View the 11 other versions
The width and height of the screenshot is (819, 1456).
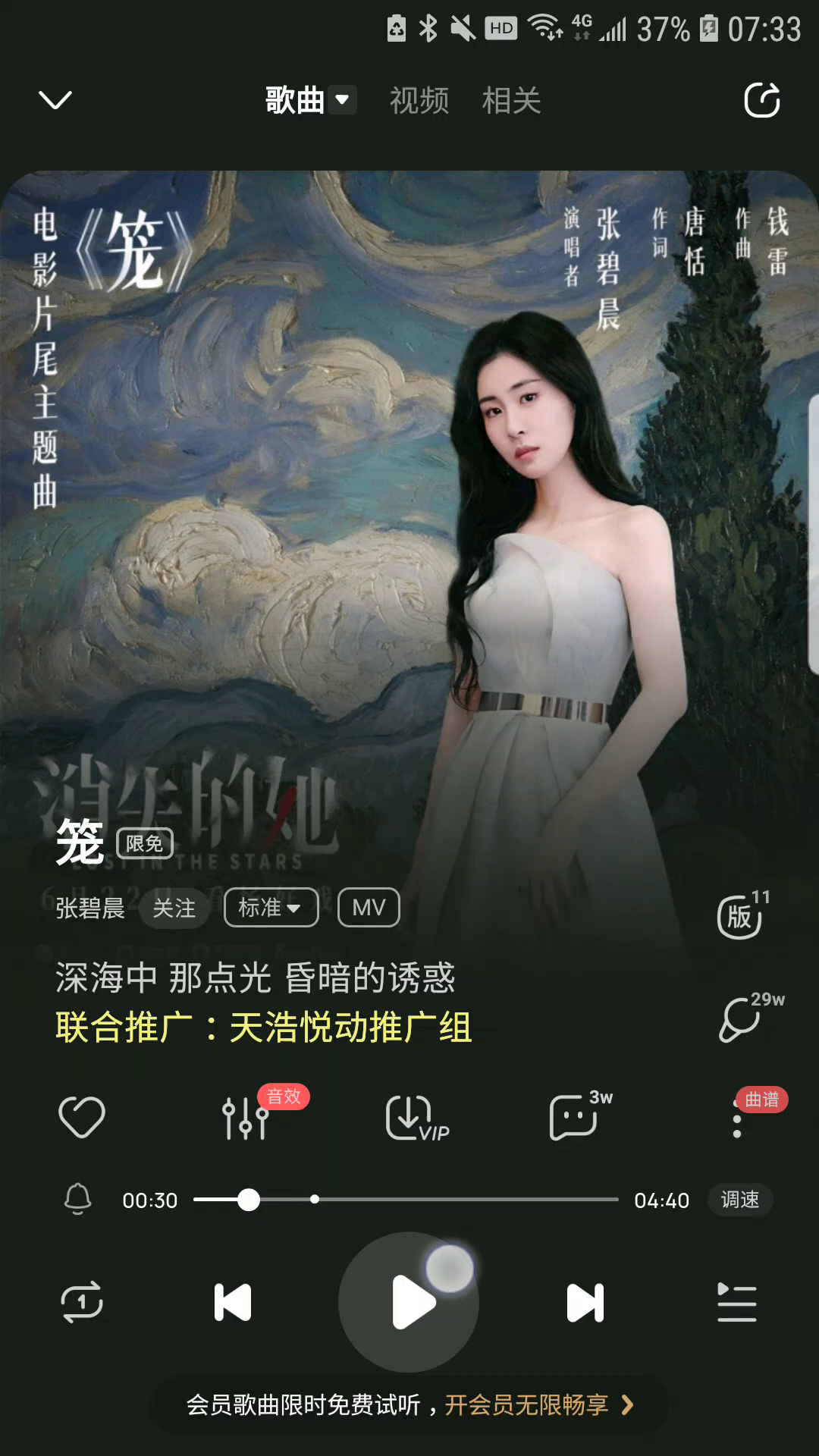(x=740, y=916)
